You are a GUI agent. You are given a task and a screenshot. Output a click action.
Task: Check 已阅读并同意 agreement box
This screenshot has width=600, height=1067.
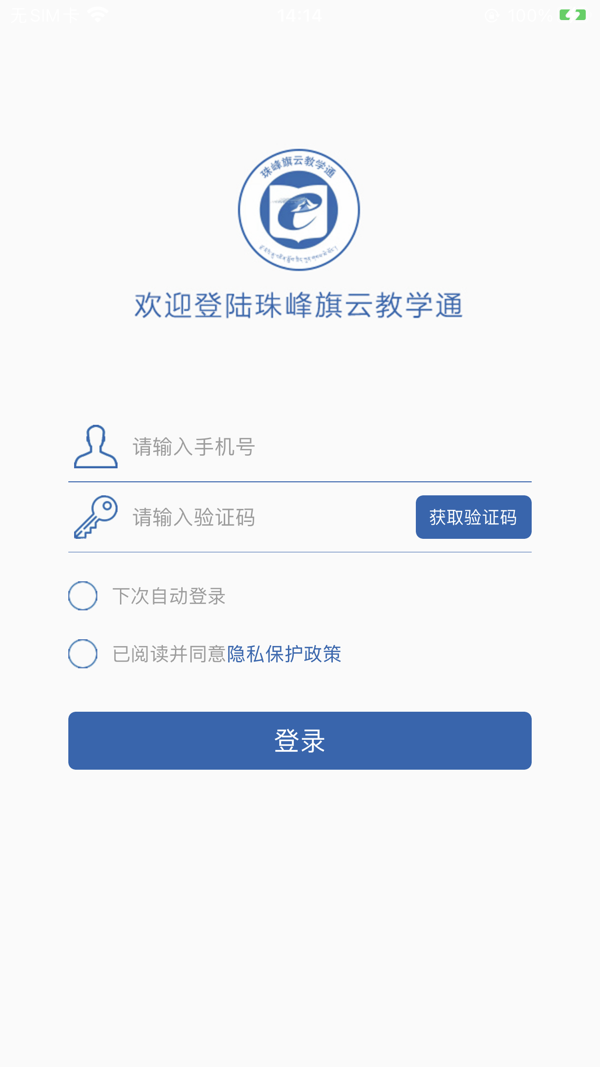click(x=83, y=654)
